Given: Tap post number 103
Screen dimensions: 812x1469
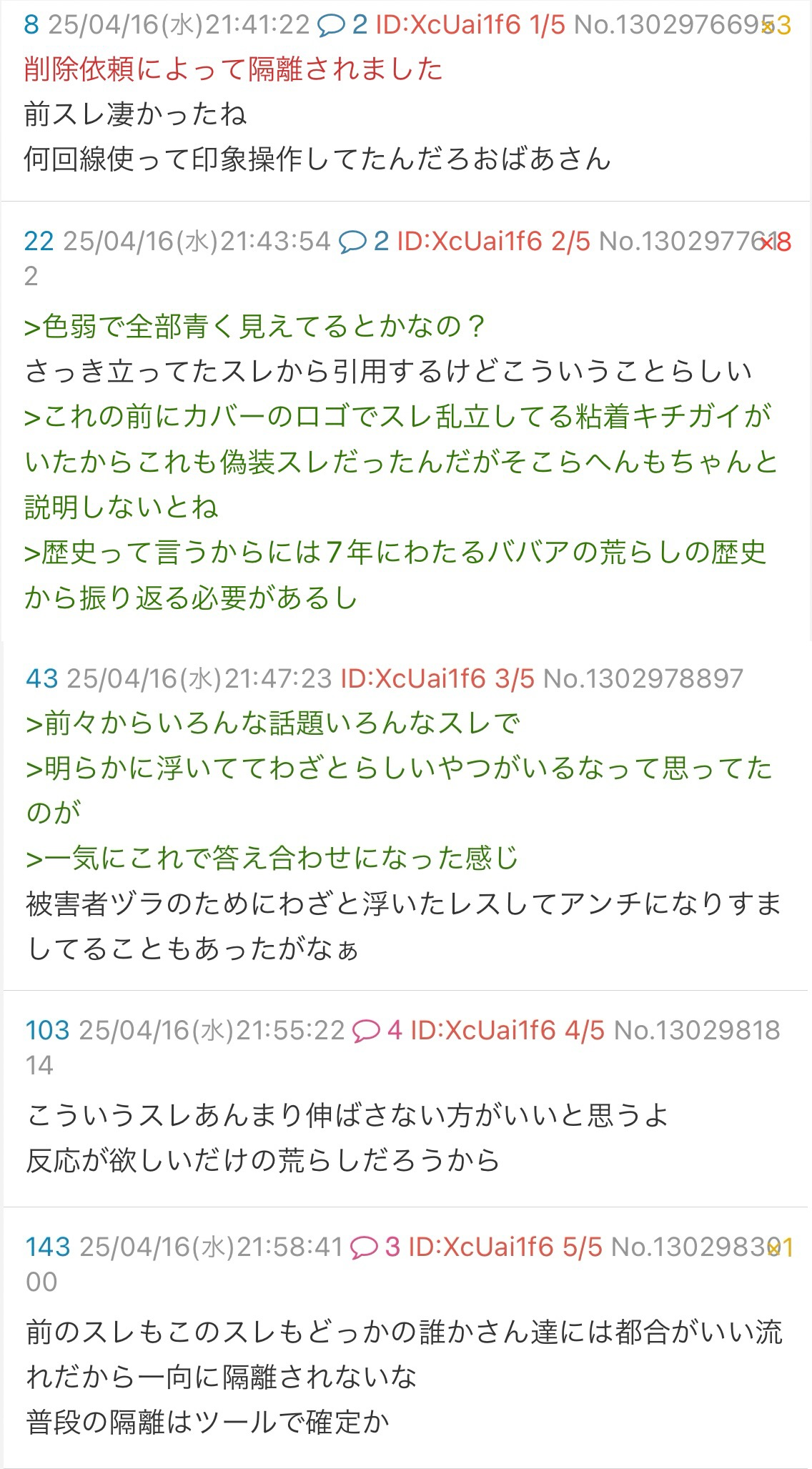Looking at the screenshot, I should [x=48, y=1030].
